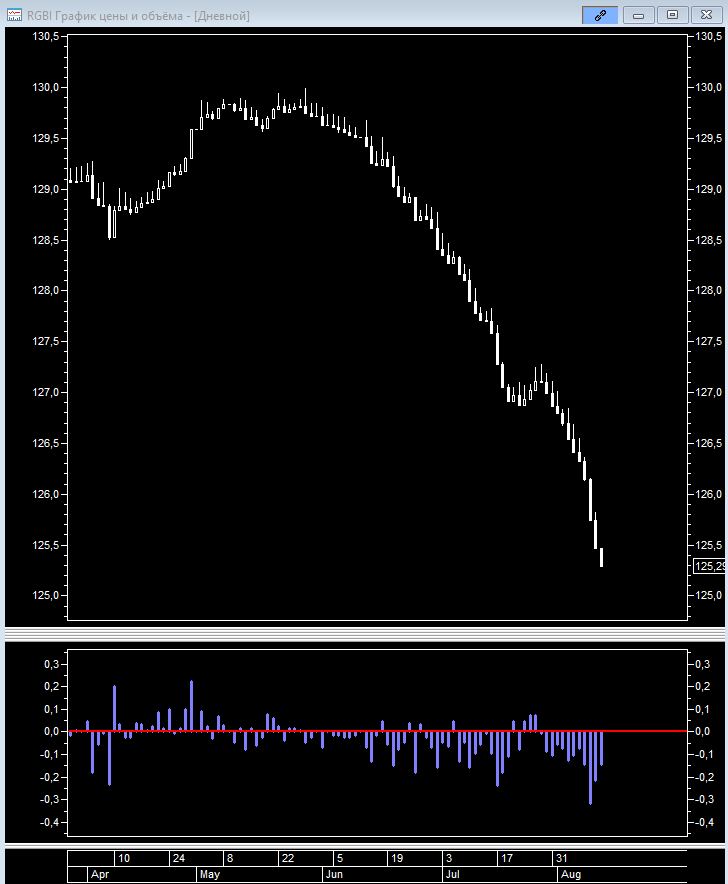Toggle the chain link button in title bar
Image resolution: width=728 pixels, height=884 pixels.
click(x=599, y=15)
